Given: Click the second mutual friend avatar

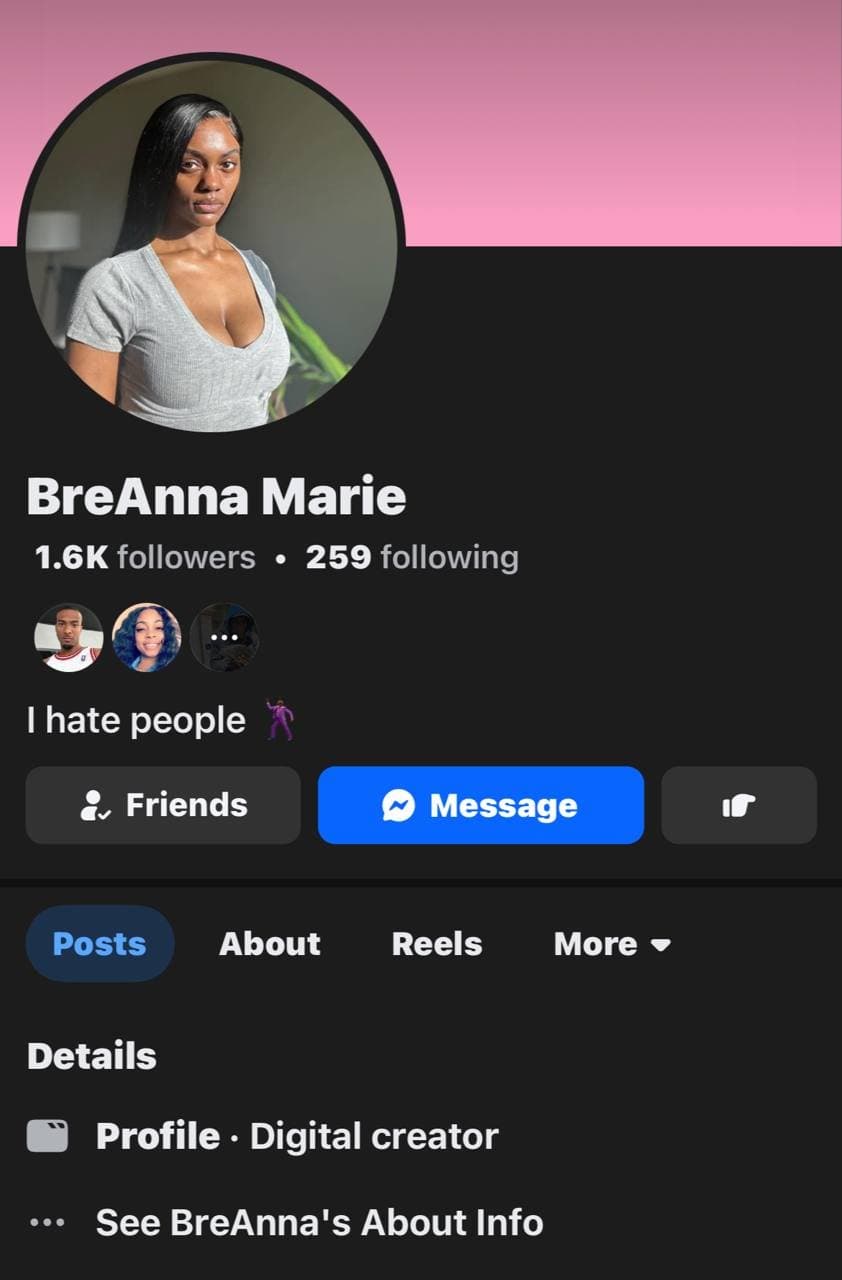Looking at the screenshot, I should [148, 637].
